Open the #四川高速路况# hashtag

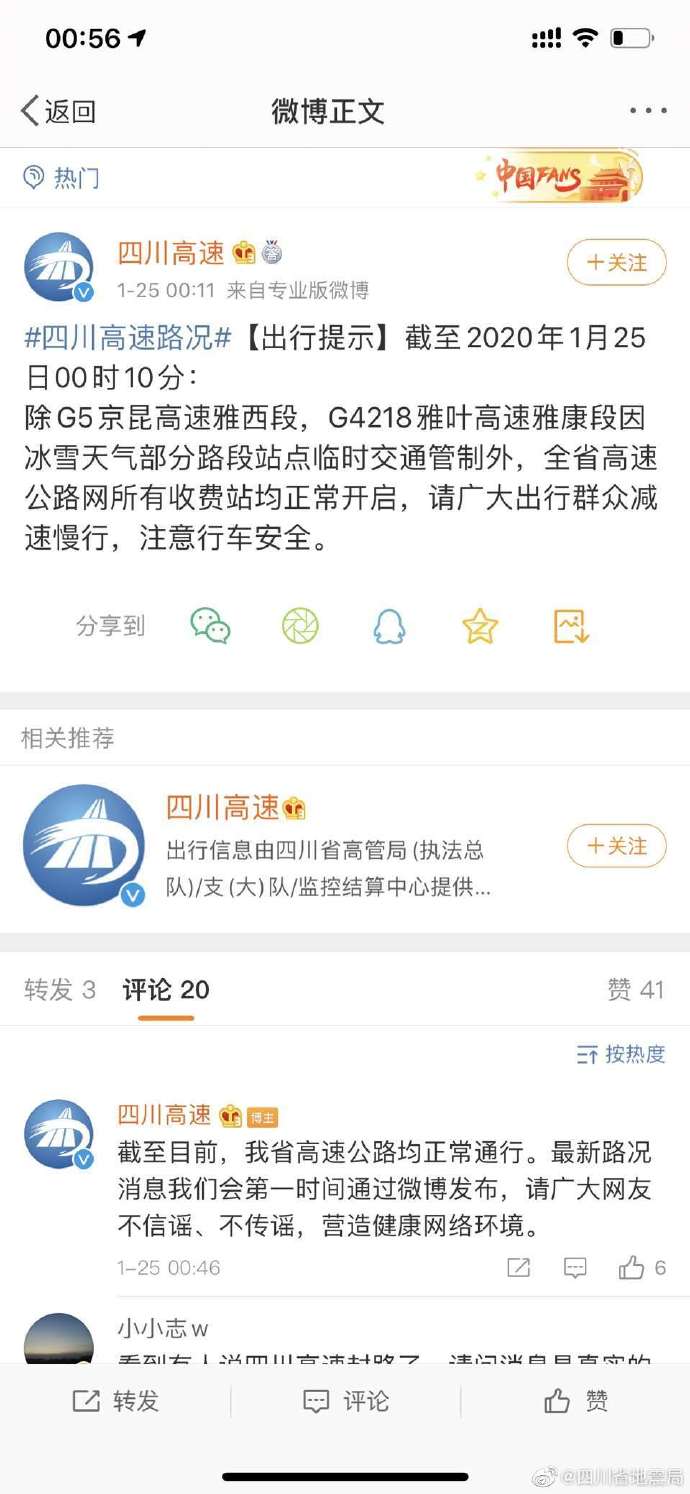click(128, 338)
